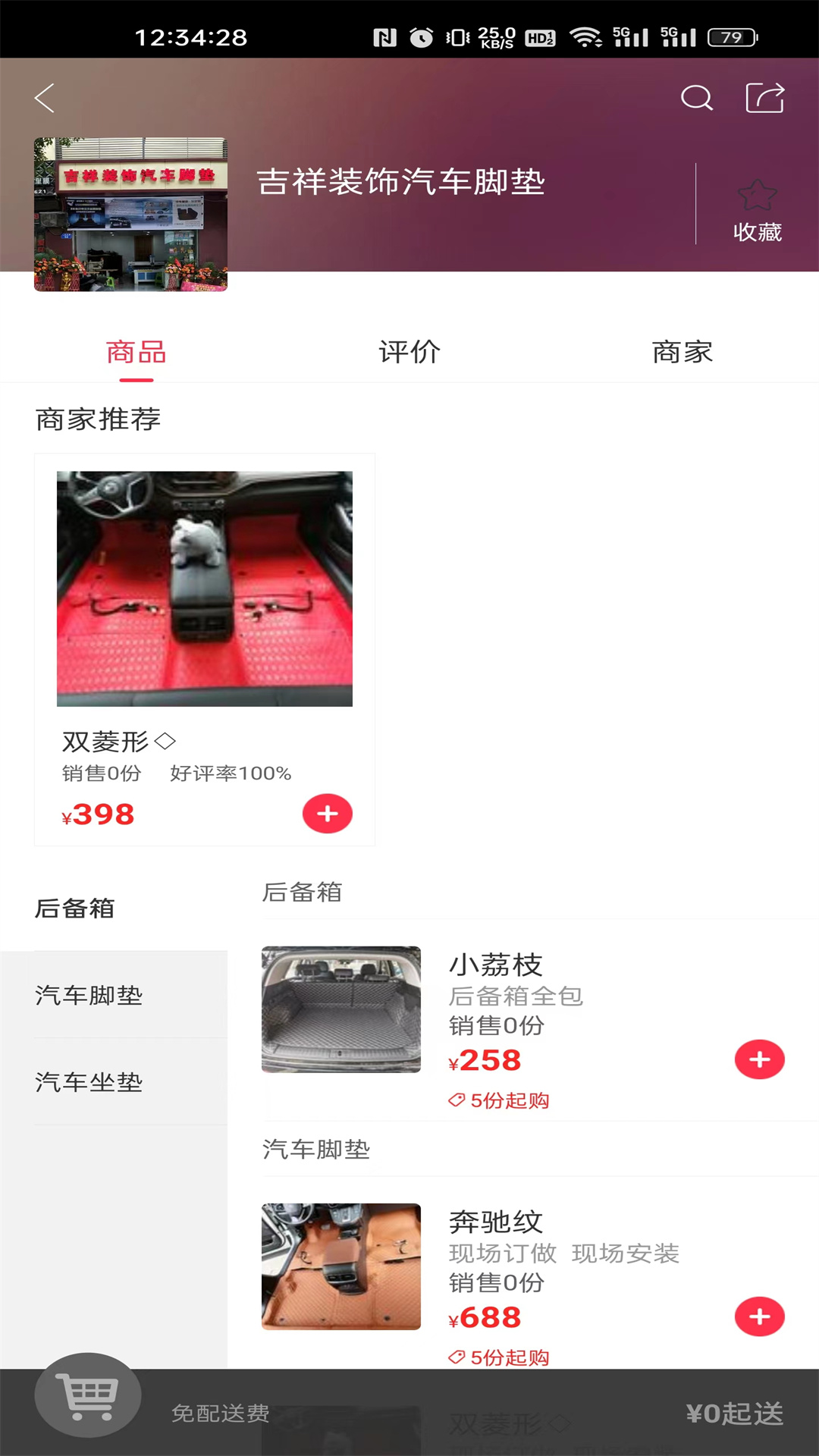This screenshot has width=819, height=1456.
Task: Open the recommended 双菱形 ¥398 product card
Action: click(204, 607)
